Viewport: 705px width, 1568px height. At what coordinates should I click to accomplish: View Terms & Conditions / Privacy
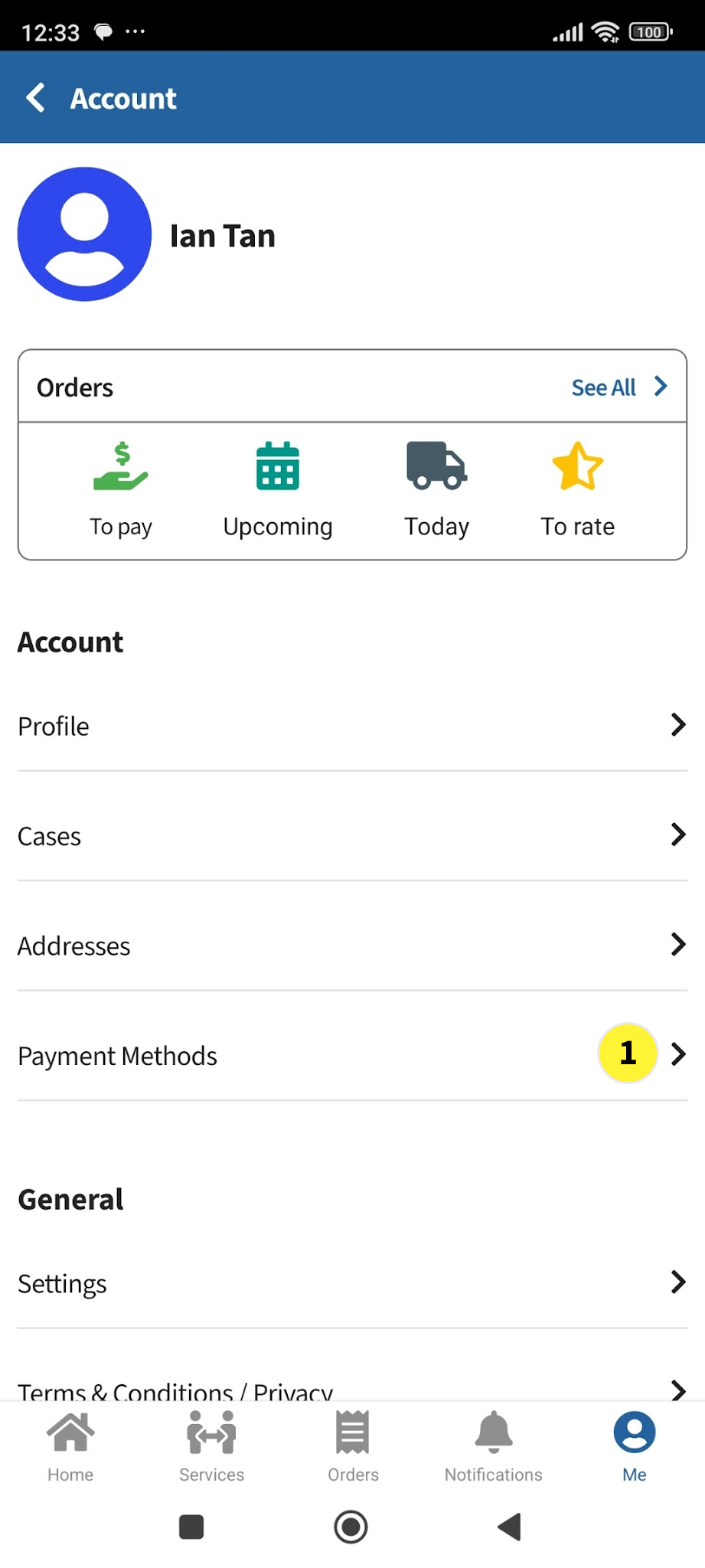pyautogui.click(x=352, y=1389)
